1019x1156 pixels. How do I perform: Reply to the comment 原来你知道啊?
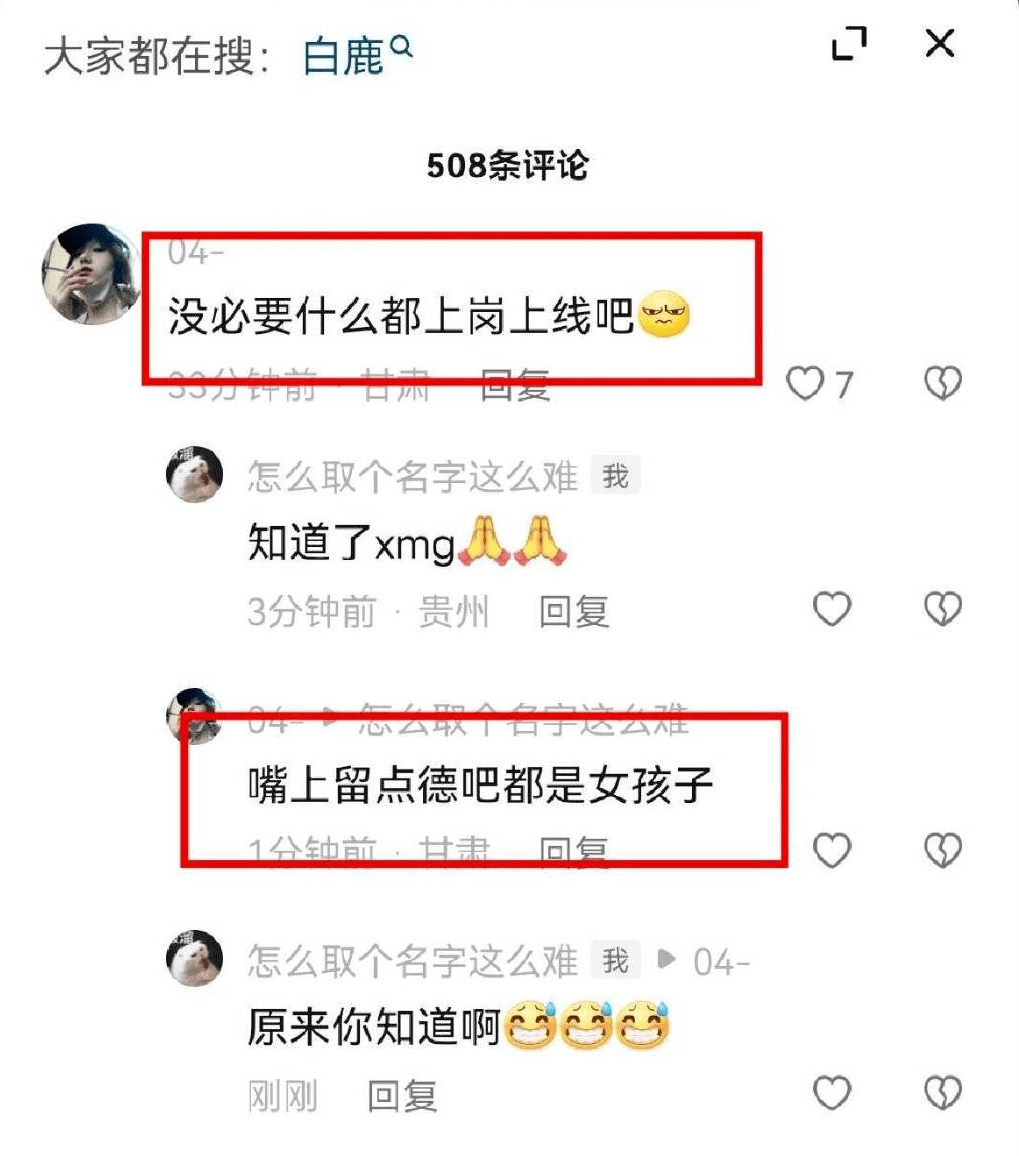click(x=402, y=1097)
